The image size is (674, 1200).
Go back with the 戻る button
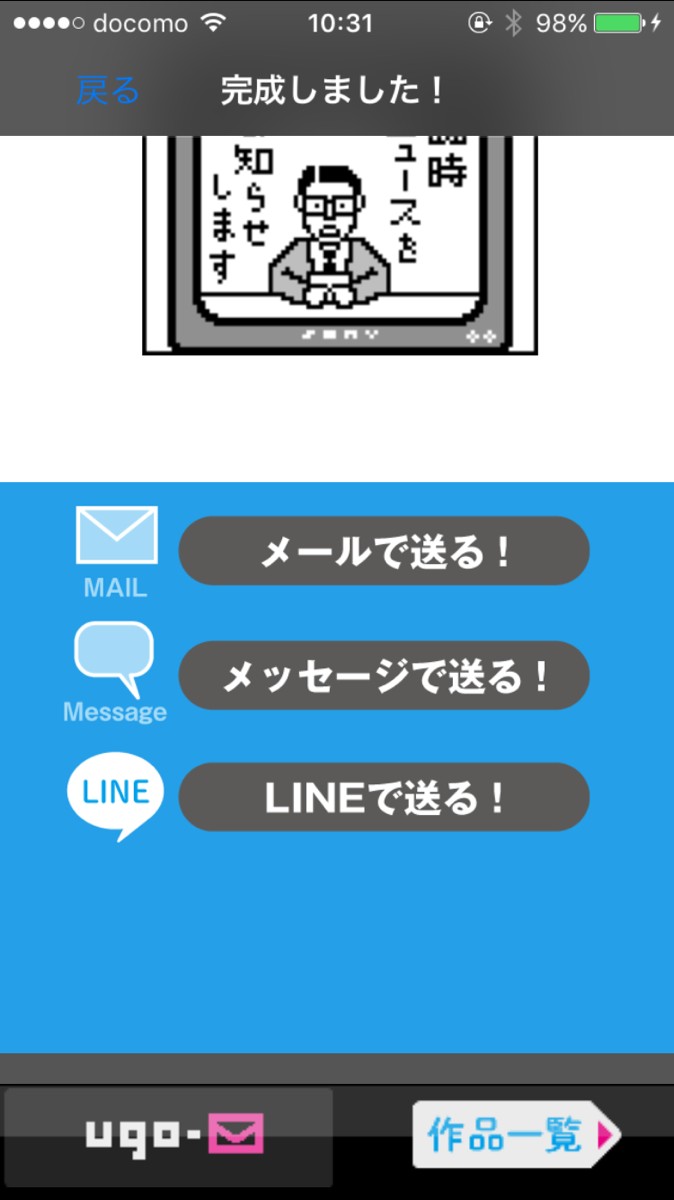(x=108, y=92)
